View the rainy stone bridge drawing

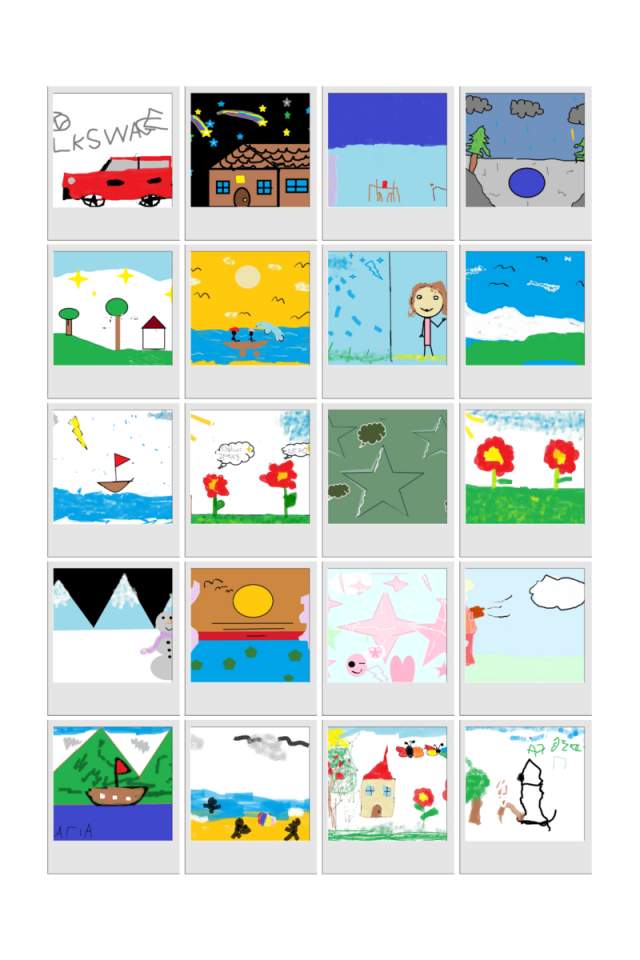pos(525,151)
